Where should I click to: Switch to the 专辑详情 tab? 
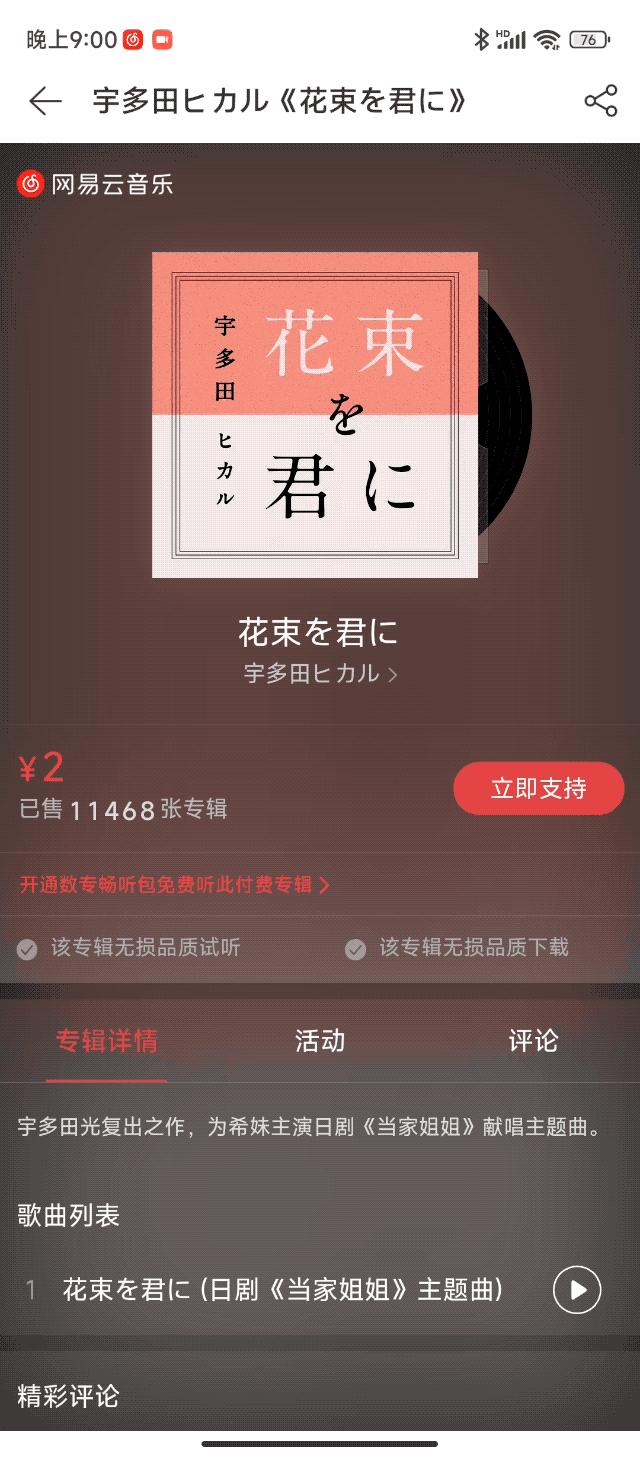[106, 1041]
